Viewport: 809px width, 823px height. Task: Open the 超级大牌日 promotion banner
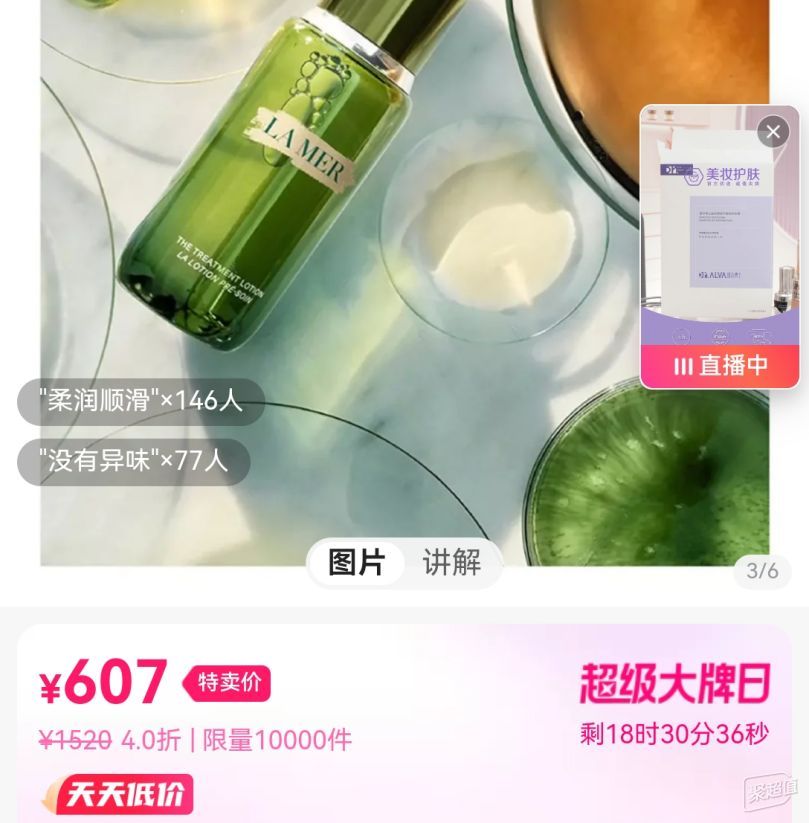click(x=675, y=685)
